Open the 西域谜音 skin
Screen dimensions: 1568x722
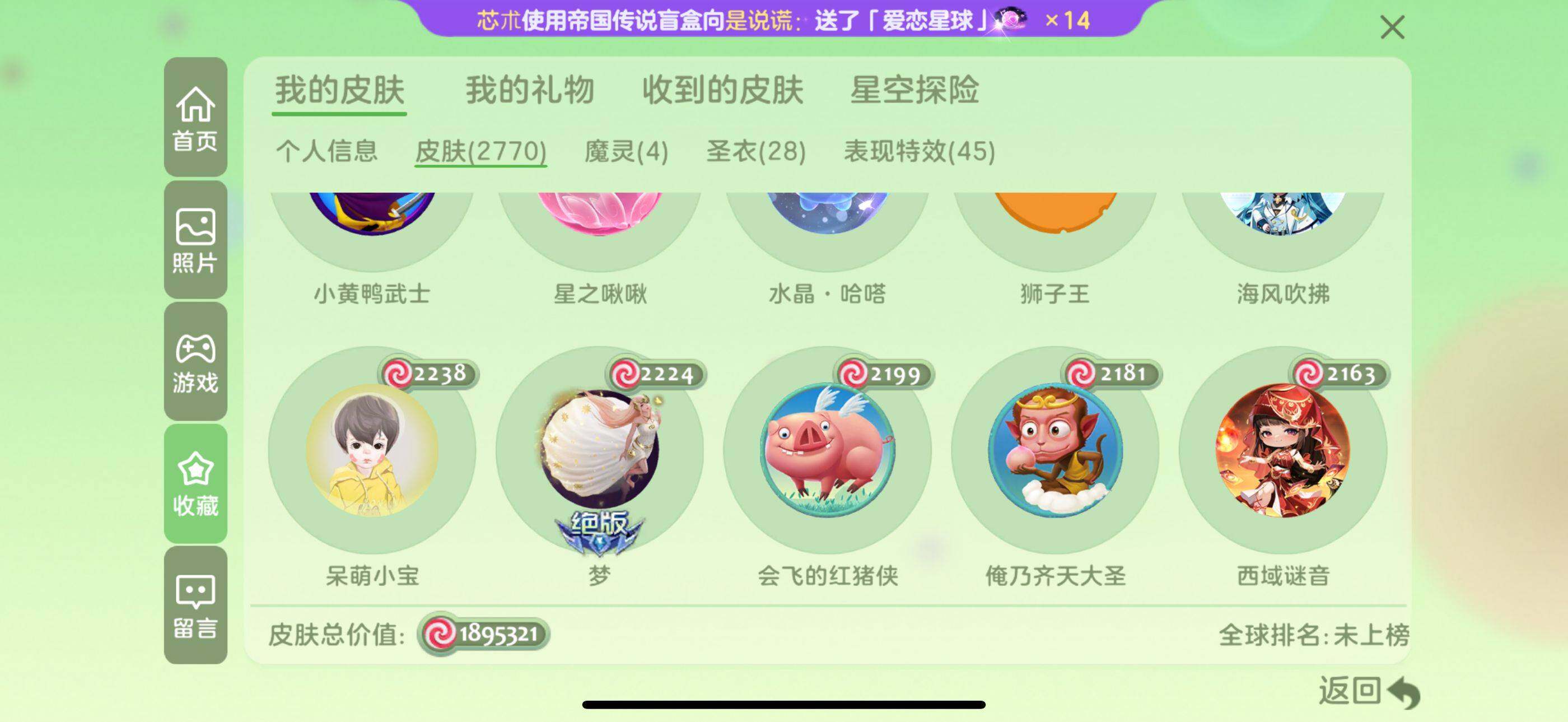(1282, 451)
